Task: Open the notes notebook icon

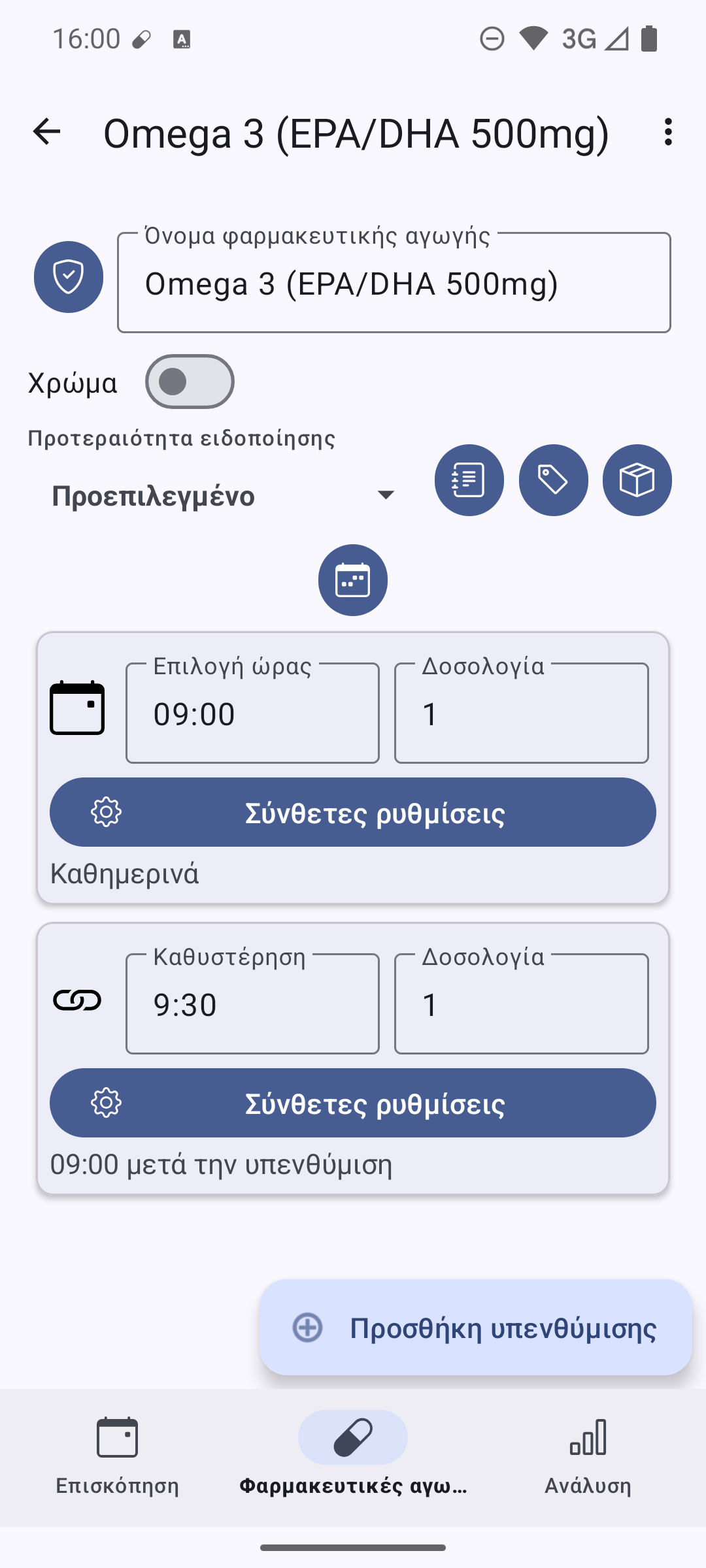Action: pyautogui.click(x=469, y=480)
